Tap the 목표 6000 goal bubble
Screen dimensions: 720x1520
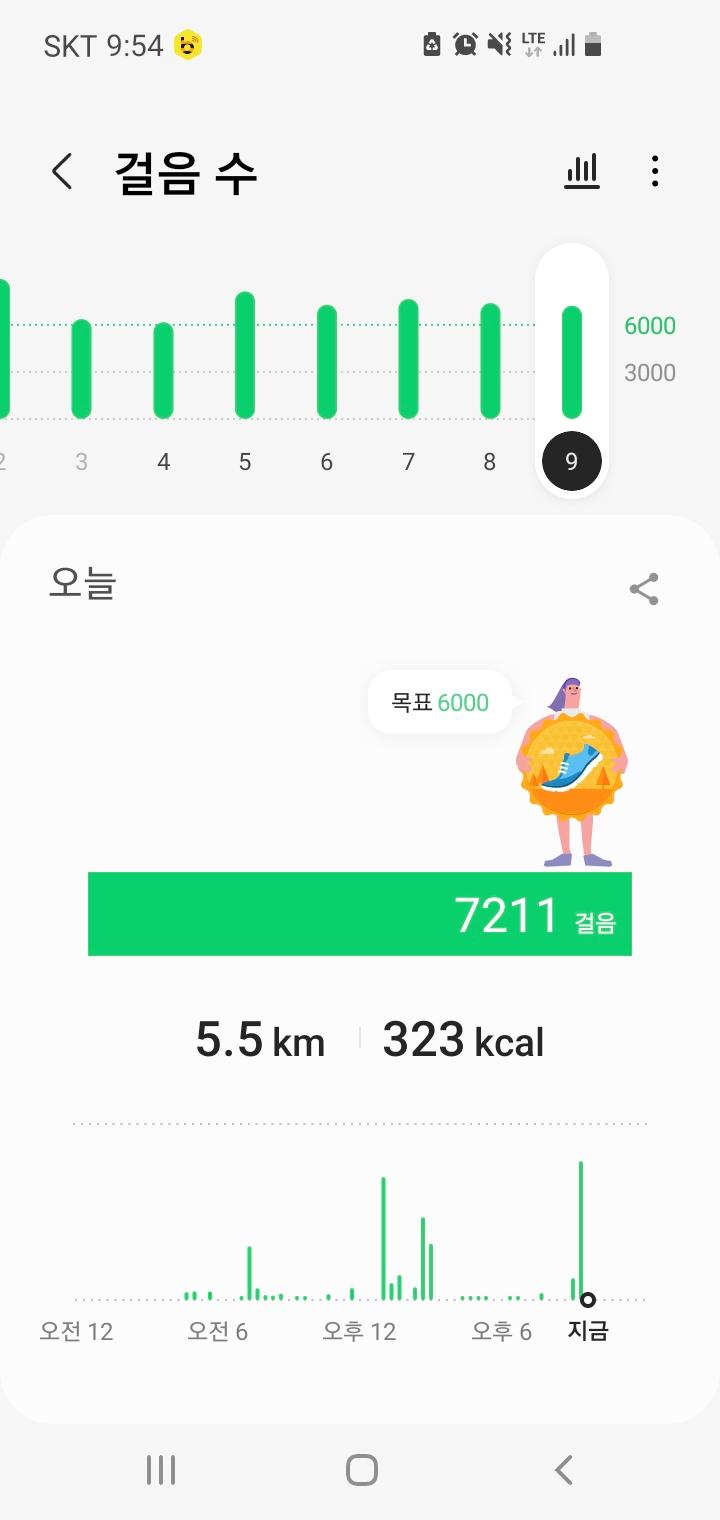(440, 703)
